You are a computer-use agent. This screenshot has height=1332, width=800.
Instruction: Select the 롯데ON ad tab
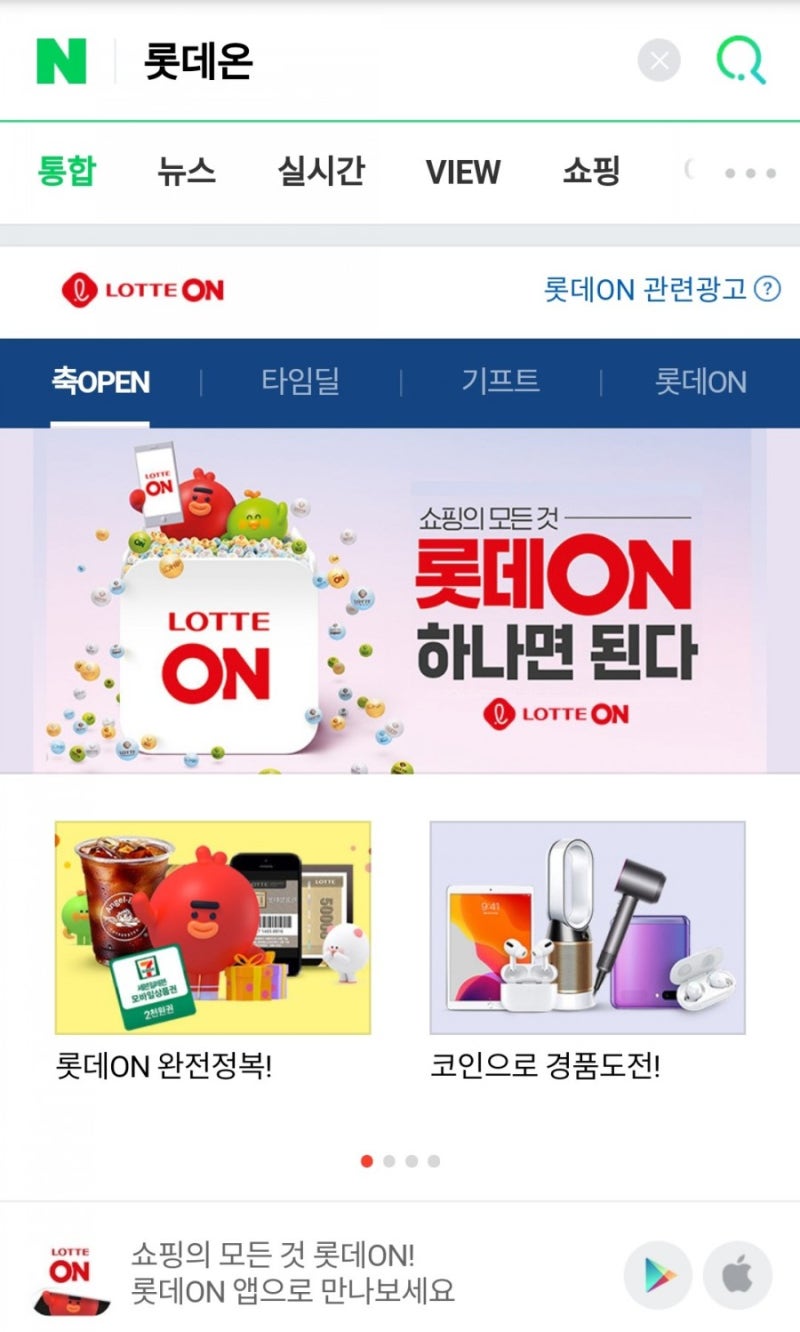(701, 382)
